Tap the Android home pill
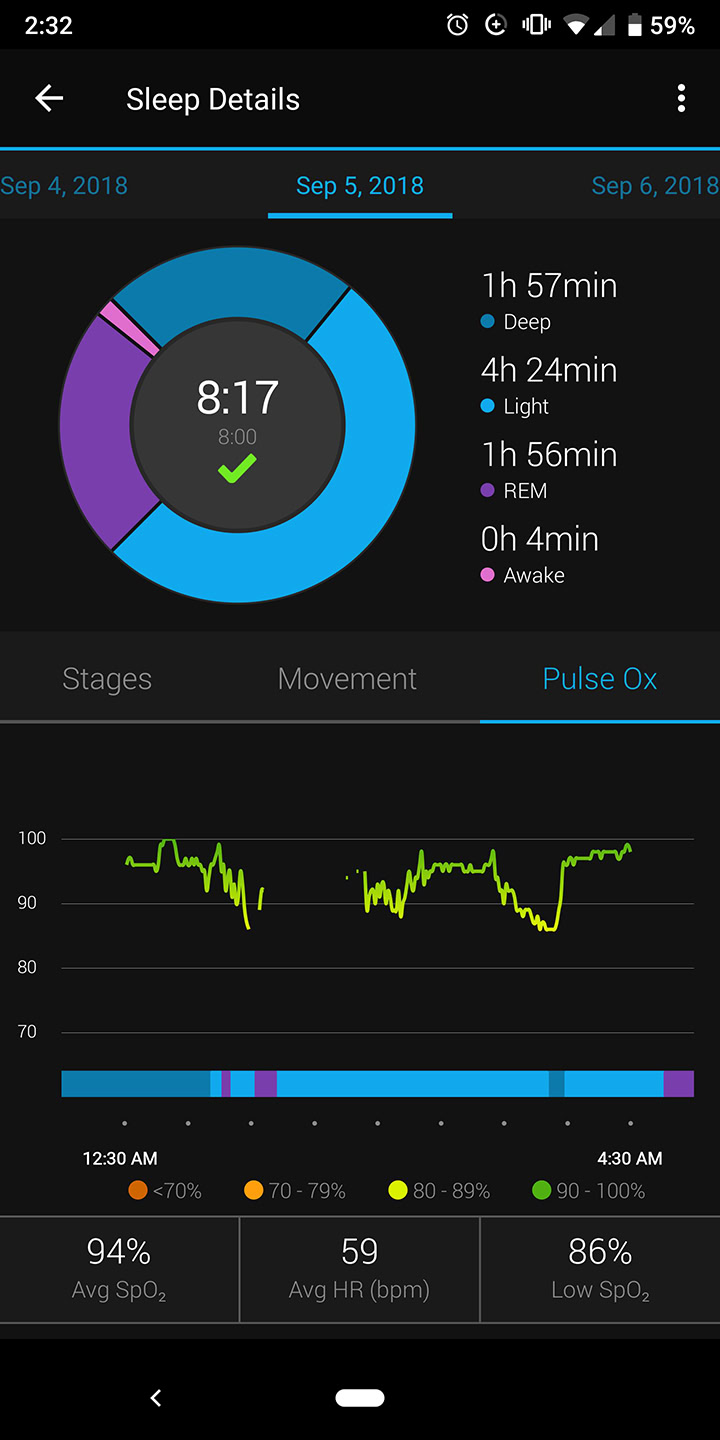Image resolution: width=720 pixels, height=1440 pixels. 360,1397
